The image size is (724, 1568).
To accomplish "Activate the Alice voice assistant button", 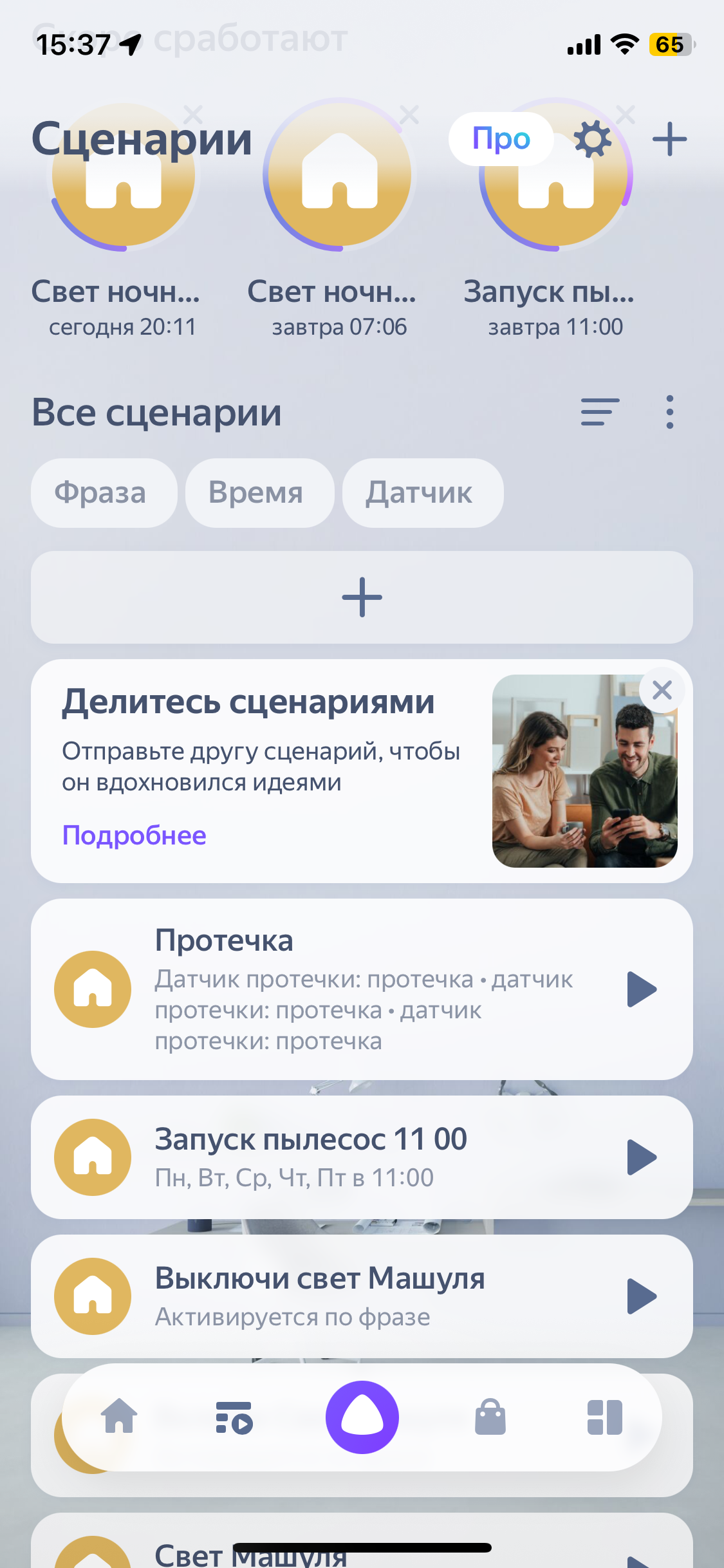I will [x=362, y=1417].
